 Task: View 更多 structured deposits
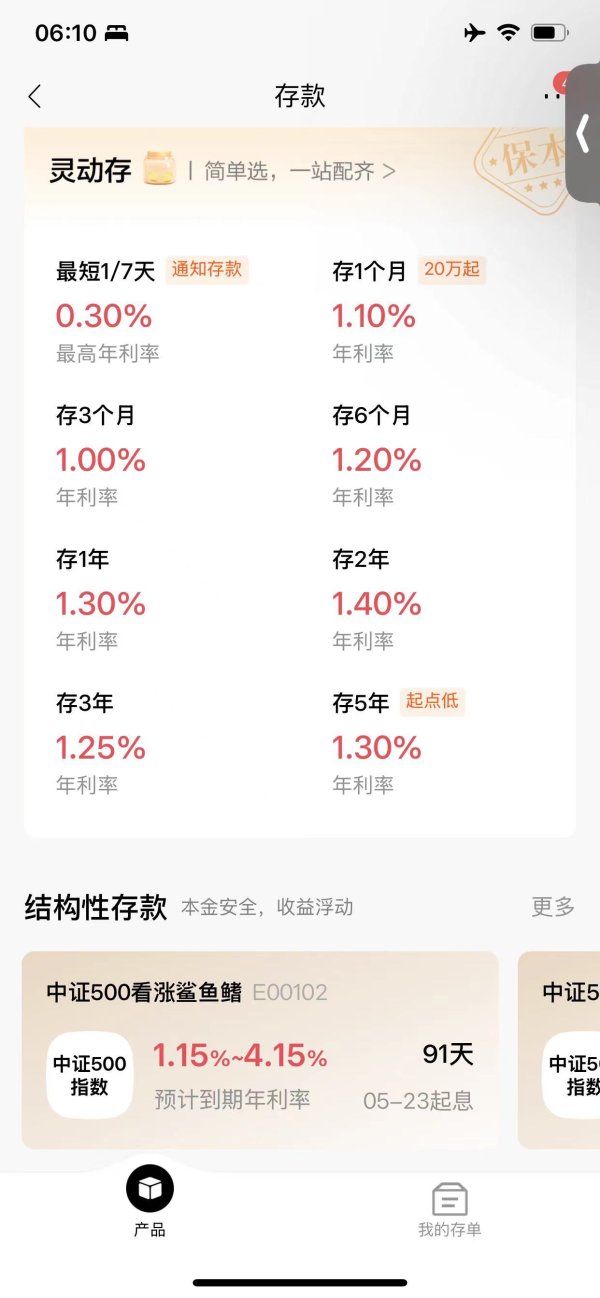click(553, 907)
